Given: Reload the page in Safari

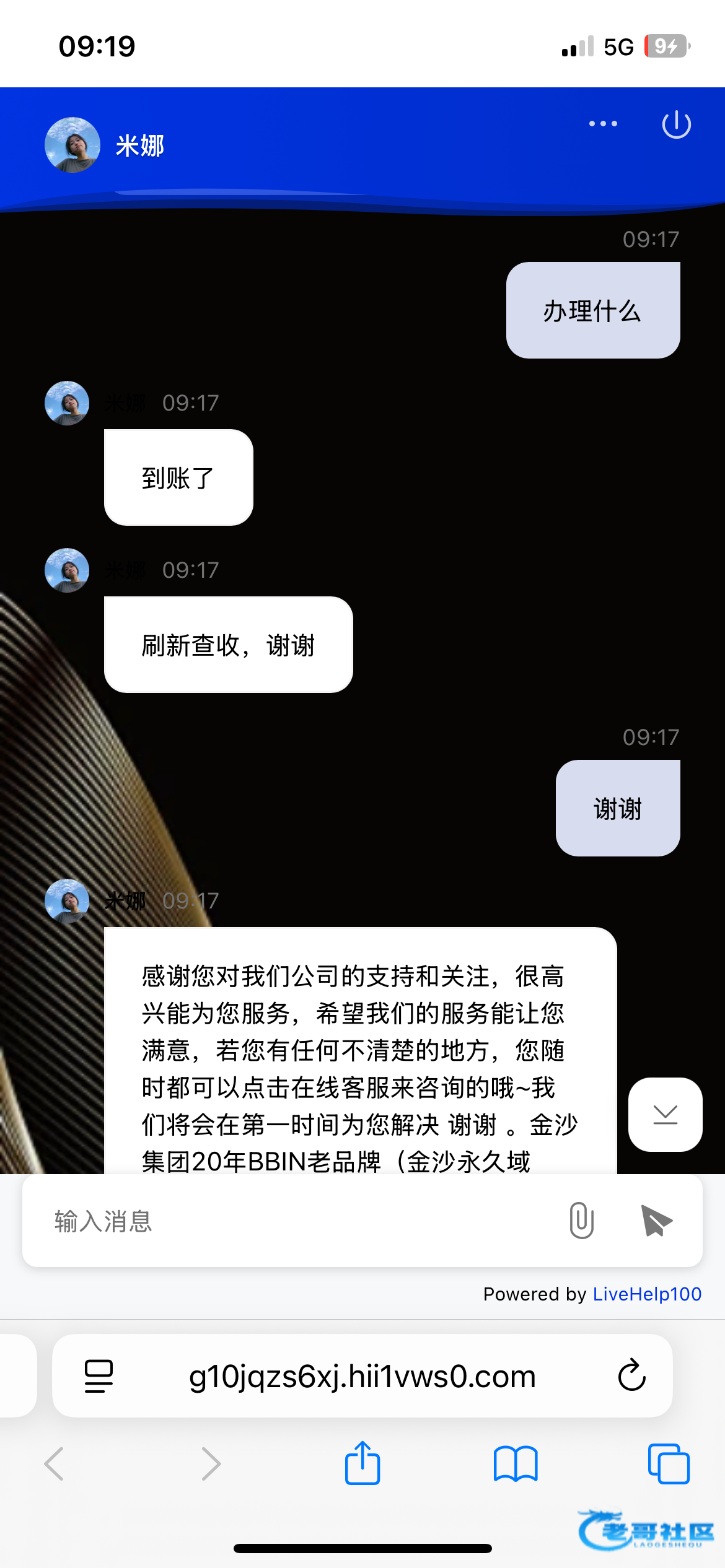Looking at the screenshot, I should [x=631, y=1376].
